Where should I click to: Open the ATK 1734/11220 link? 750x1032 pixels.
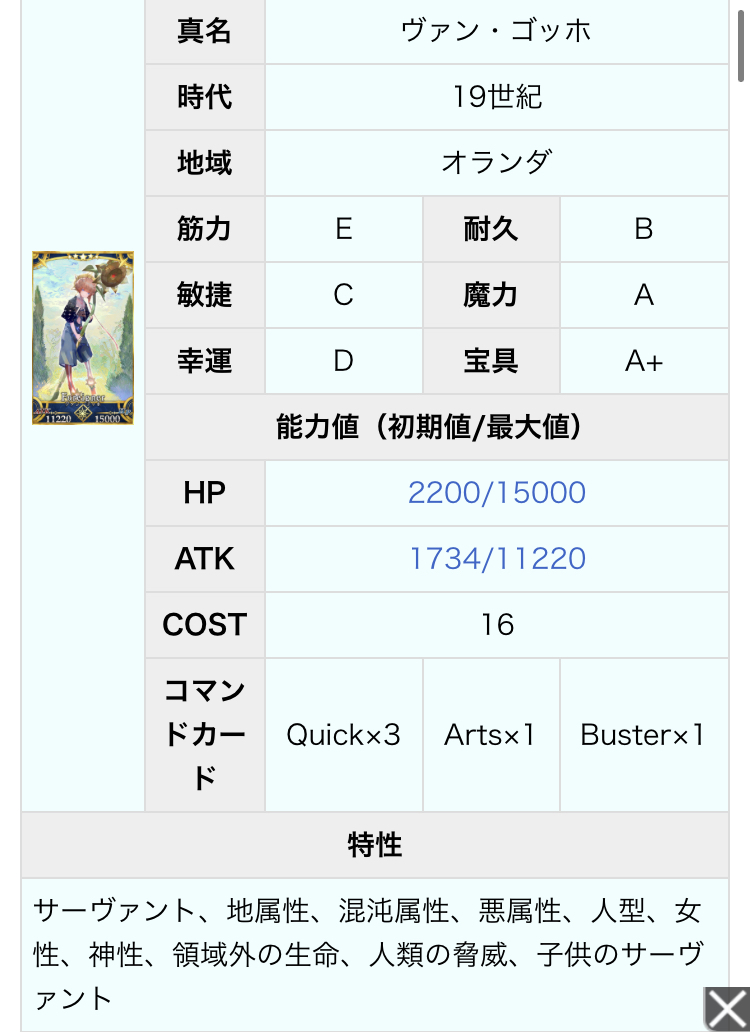496,559
